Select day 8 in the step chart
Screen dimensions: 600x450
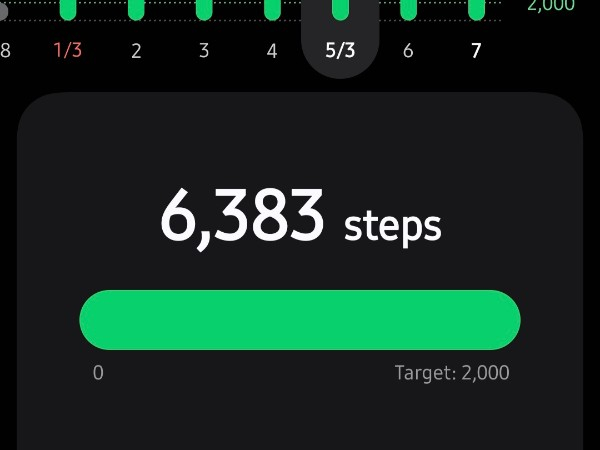click(x=6, y=50)
